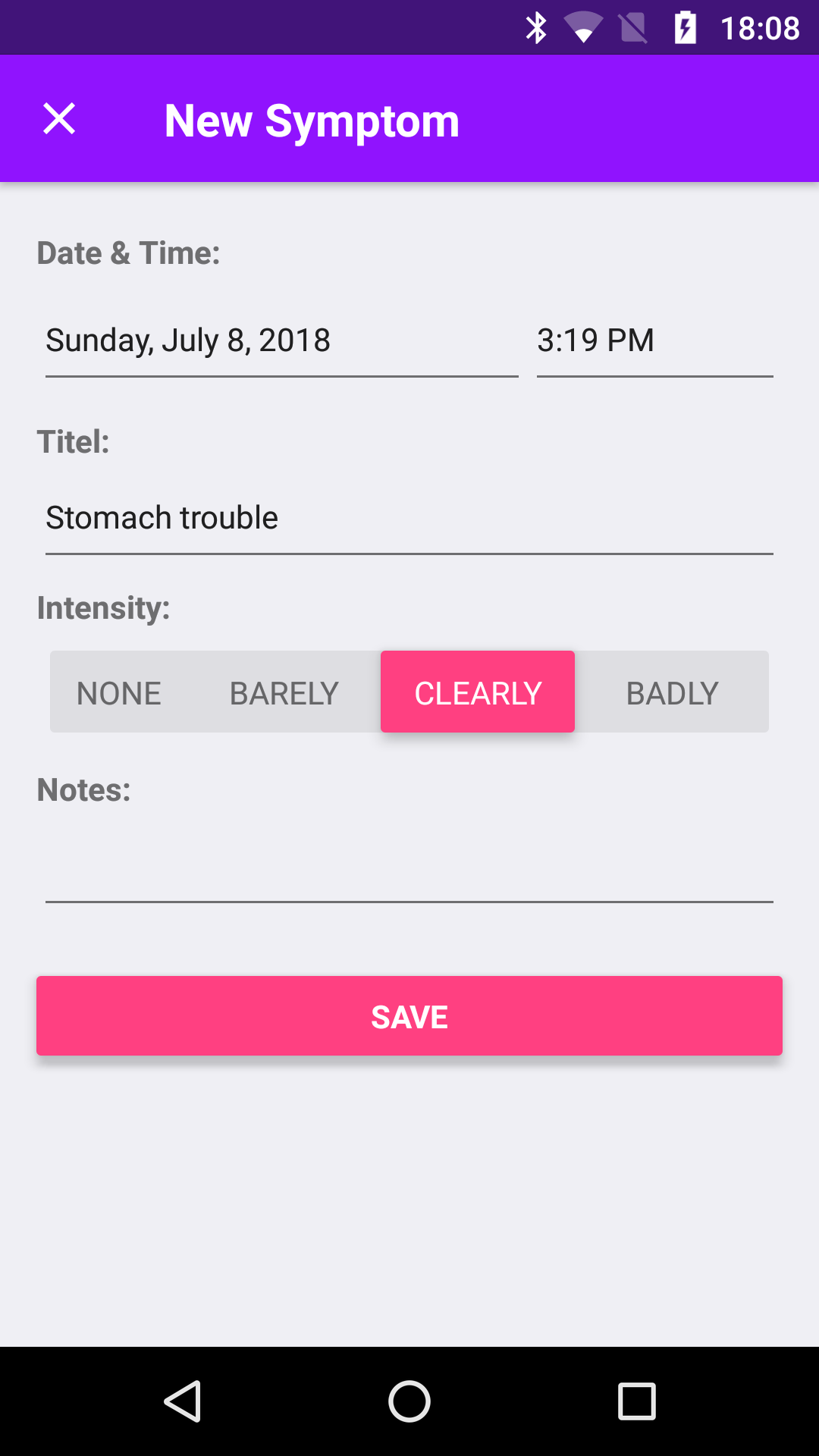The width and height of the screenshot is (819, 1456).
Task: Change the 3:19 PM time field
Action: coord(654,340)
